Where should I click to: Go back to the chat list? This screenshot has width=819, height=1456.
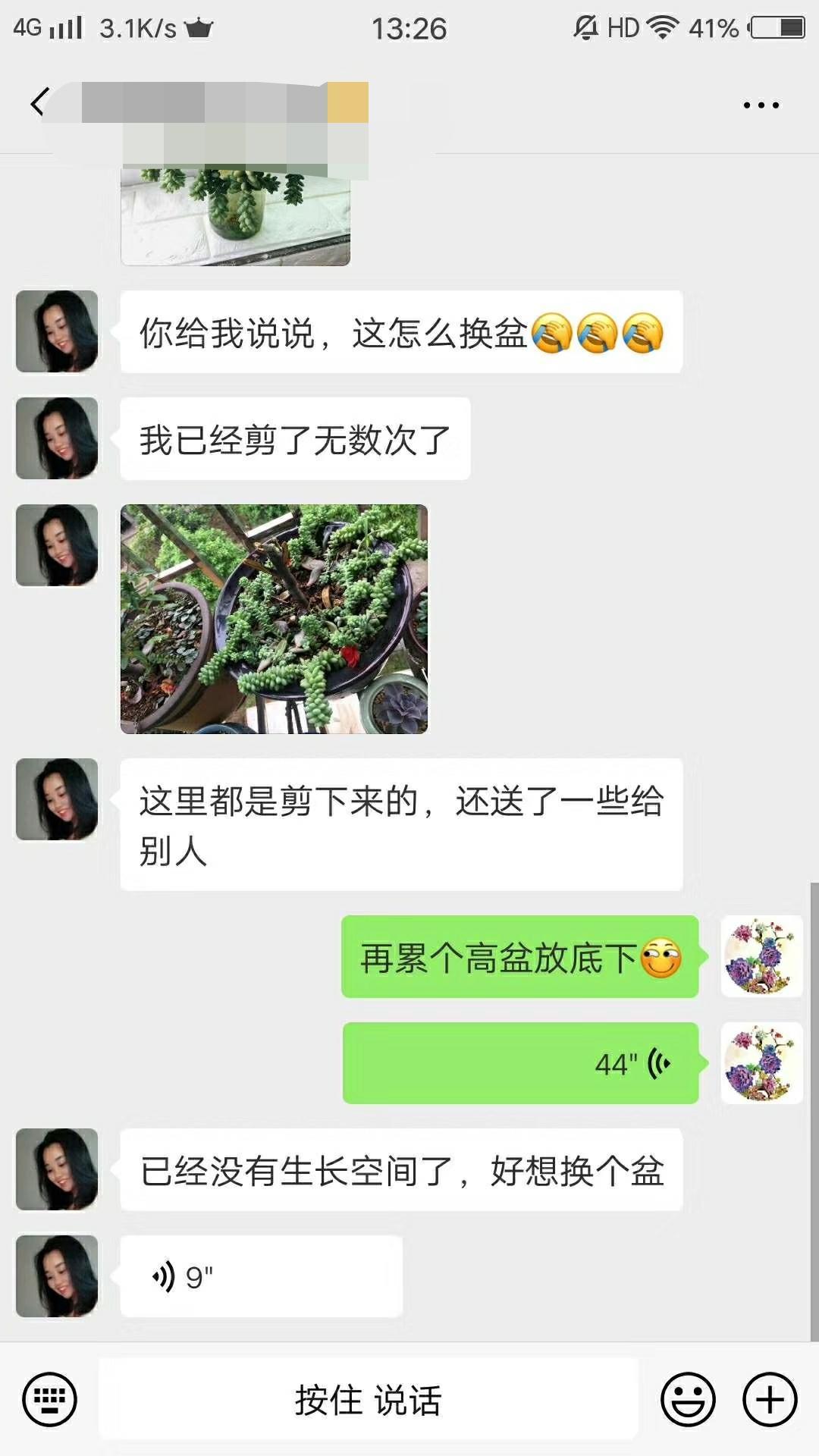[39, 102]
